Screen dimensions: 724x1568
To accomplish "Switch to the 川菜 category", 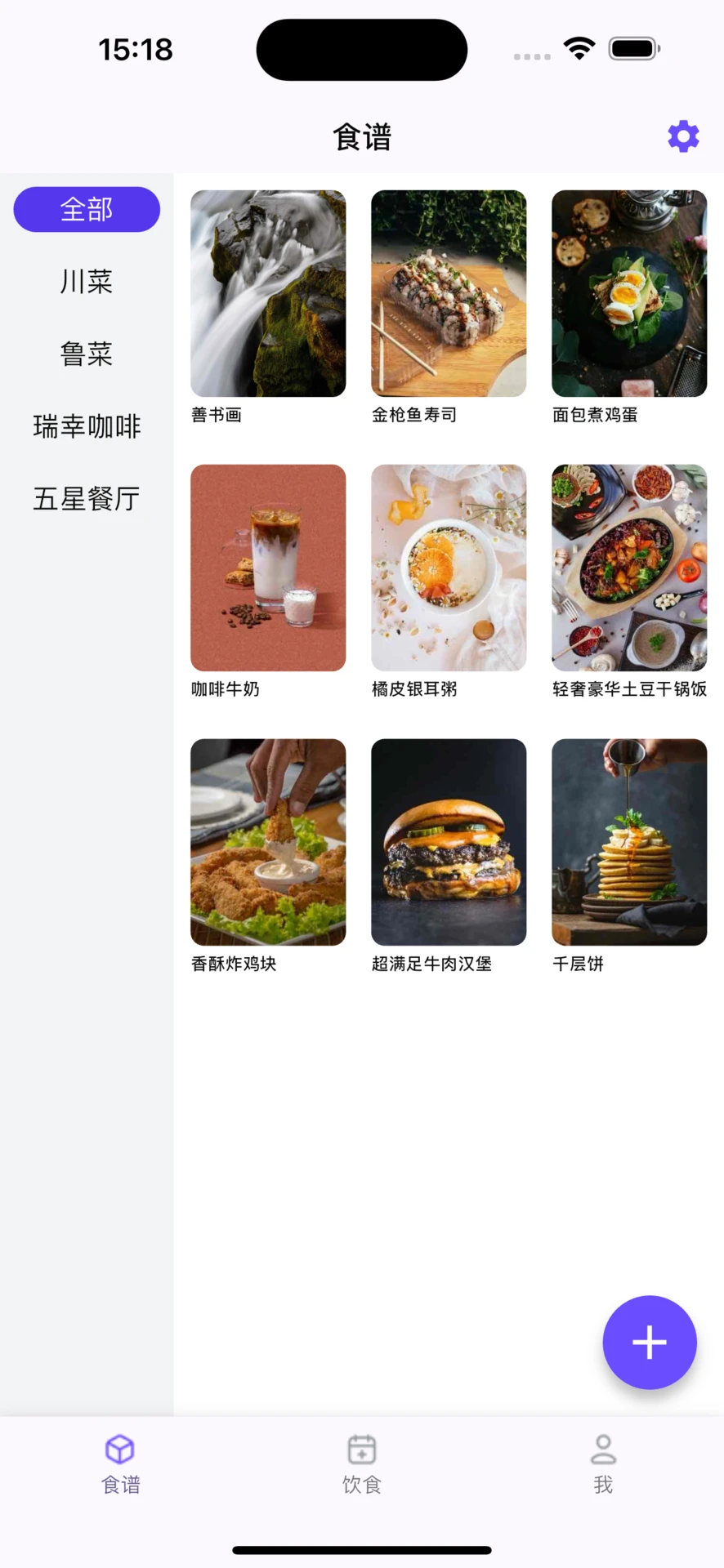I will pos(87,281).
